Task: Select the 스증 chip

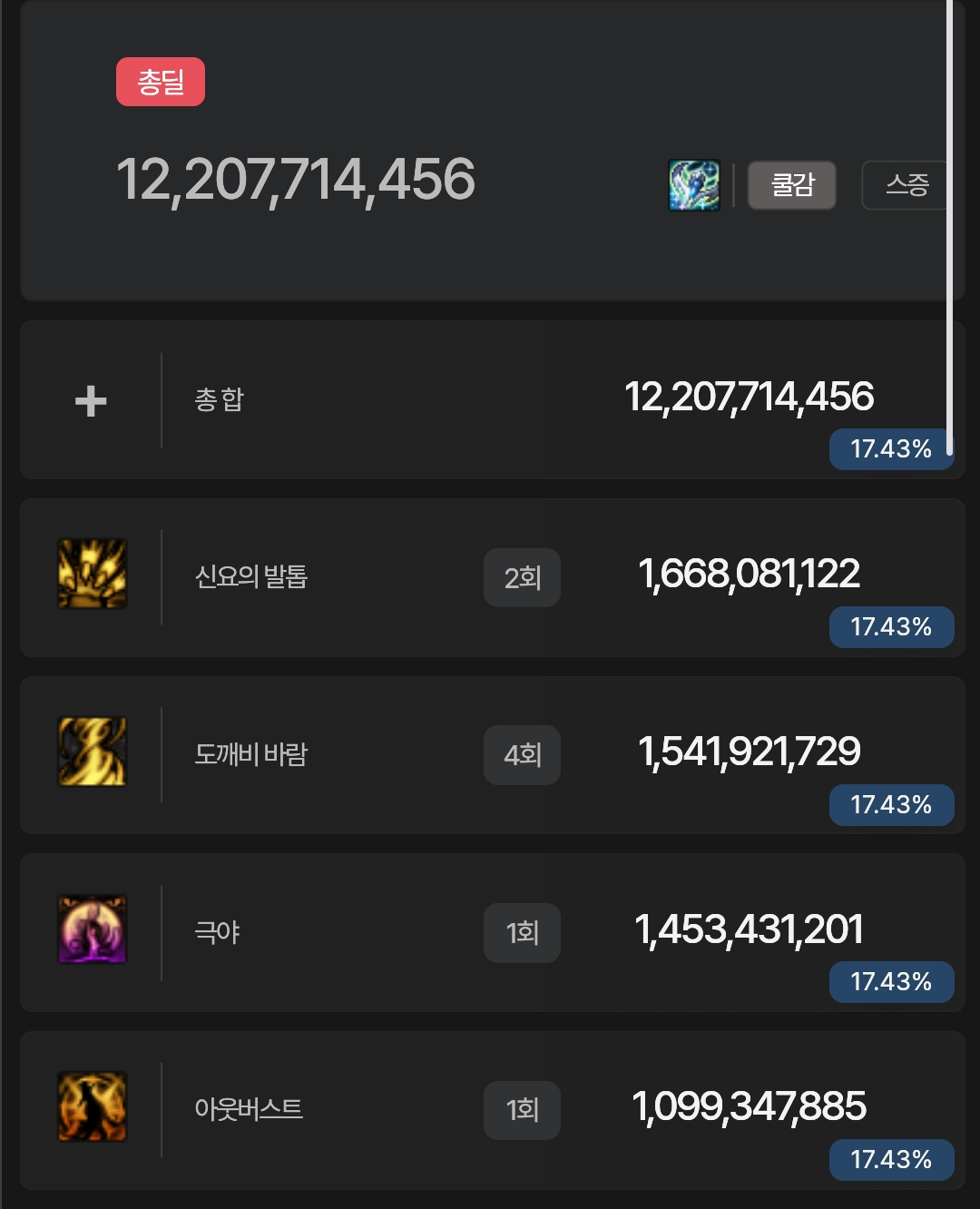Action: (906, 185)
